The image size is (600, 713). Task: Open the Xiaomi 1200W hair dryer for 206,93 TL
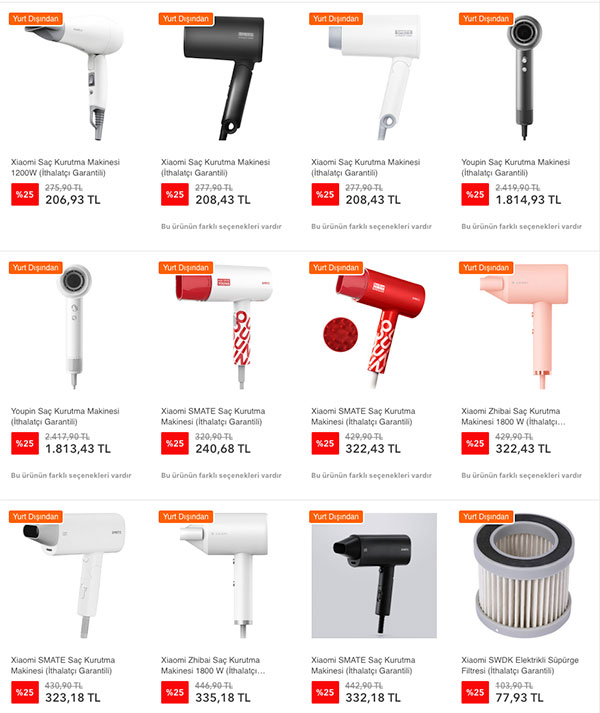coord(73,75)
